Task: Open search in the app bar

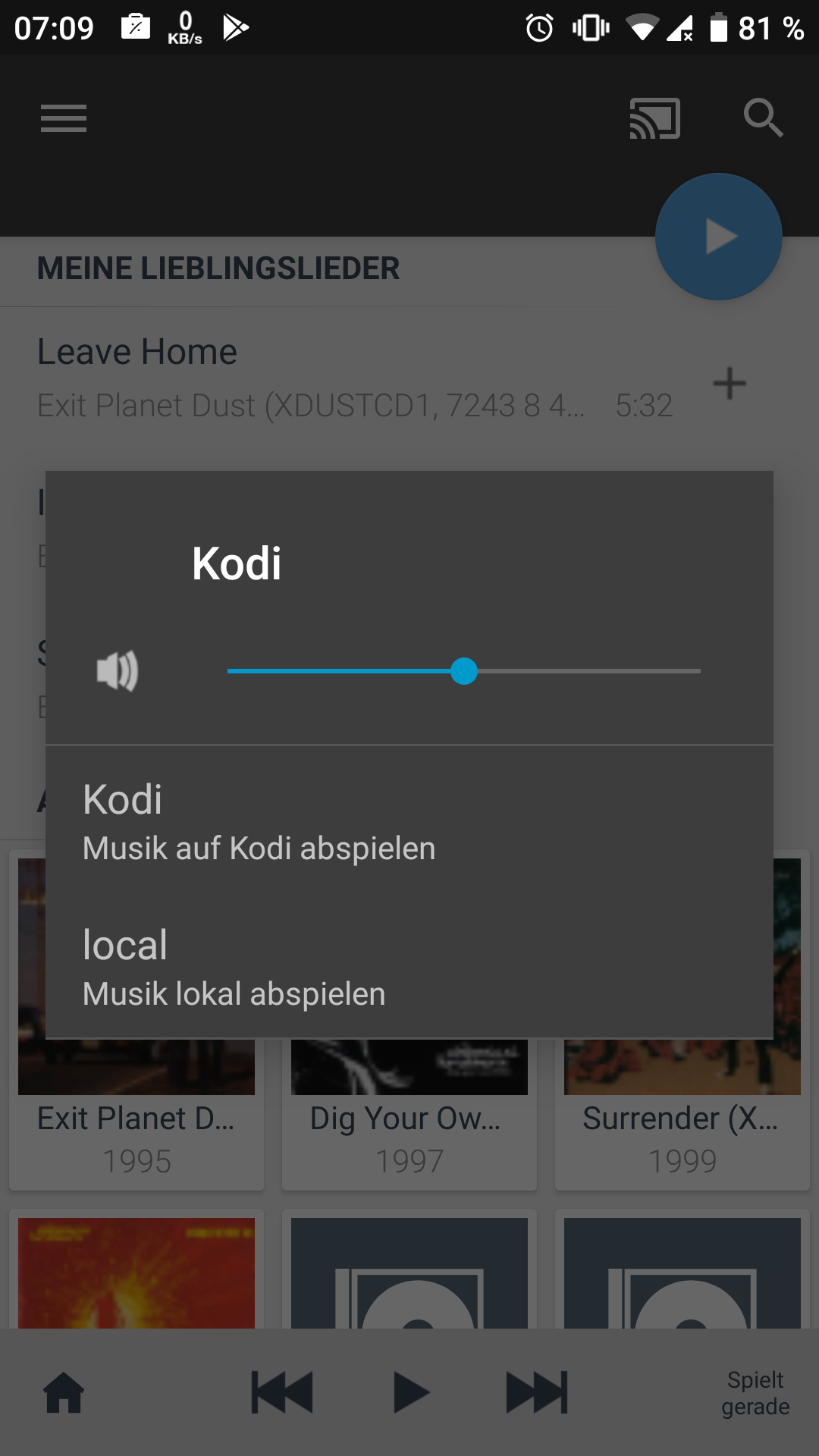Action: coord(763,118)
